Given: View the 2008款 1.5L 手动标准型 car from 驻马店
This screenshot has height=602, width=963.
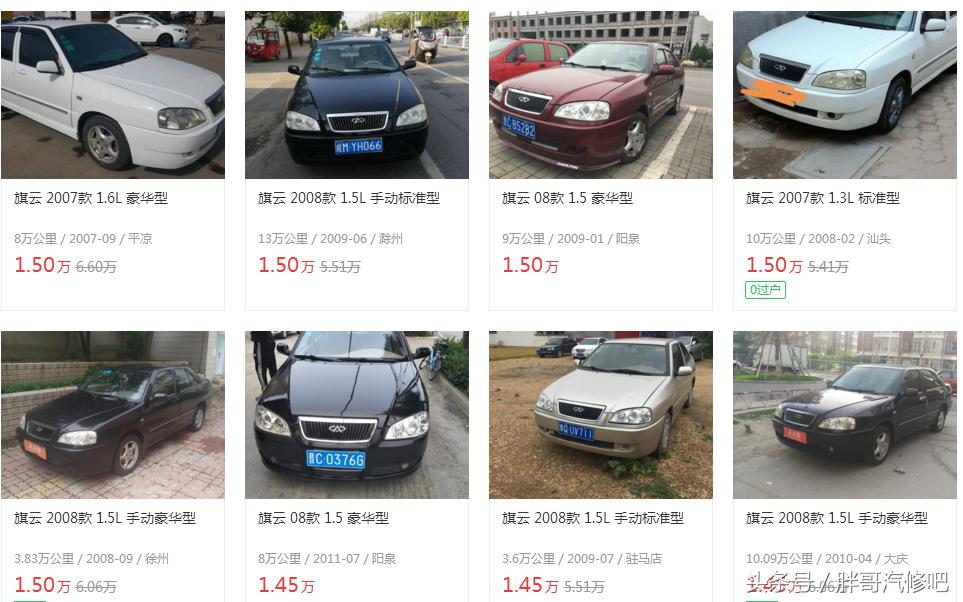Looking at the screenshot, I should point(592,518).
